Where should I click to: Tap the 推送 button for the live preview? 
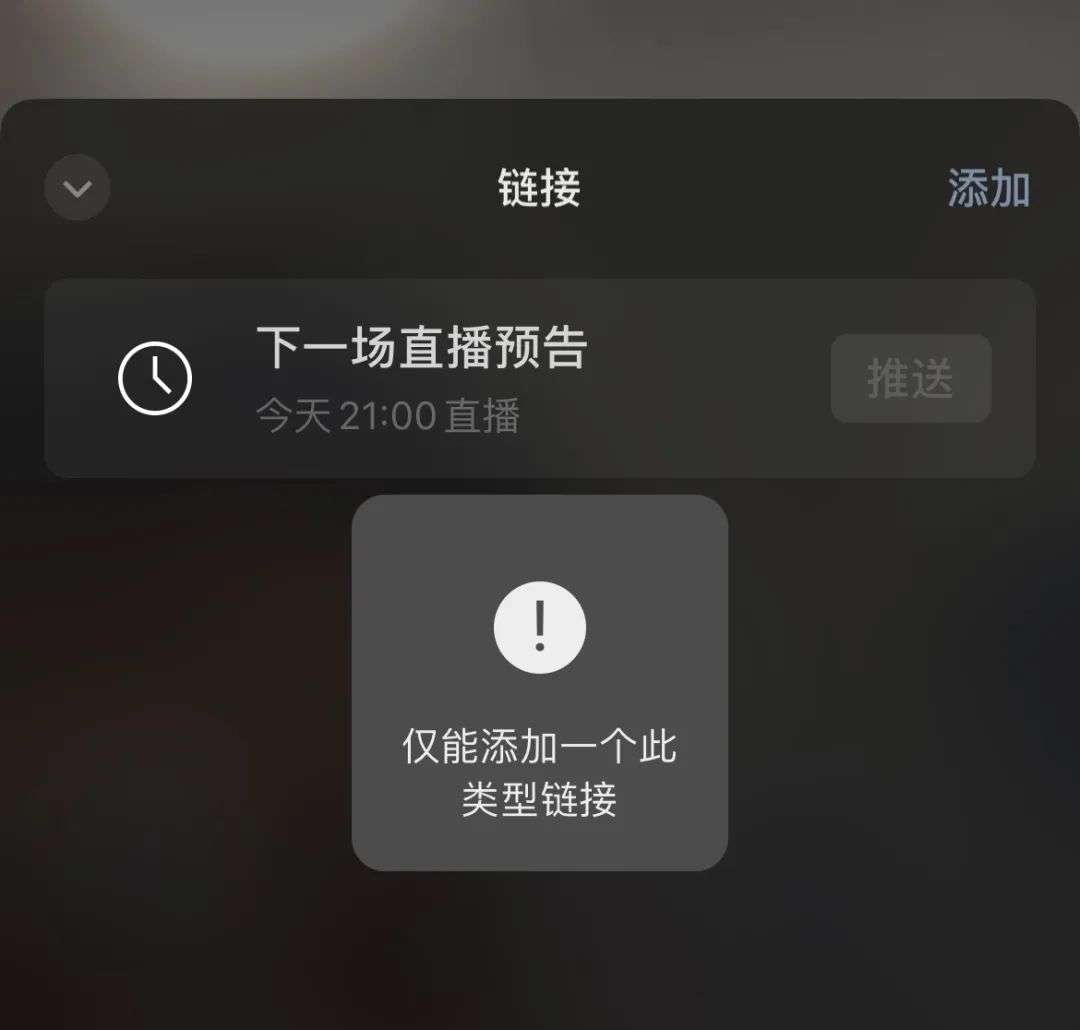[910, 379]
